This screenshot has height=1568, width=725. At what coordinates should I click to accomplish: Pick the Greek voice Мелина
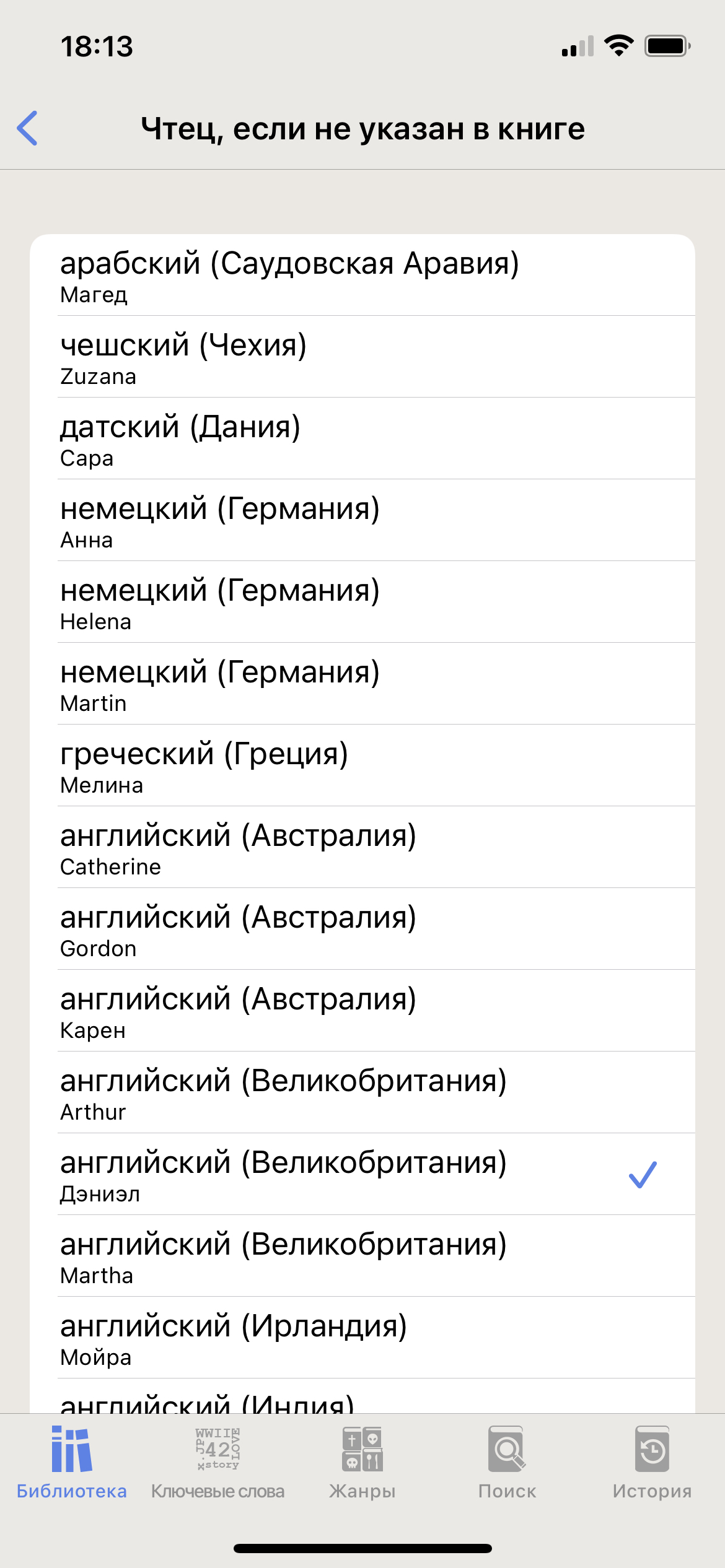pyautogui.click(x=362, y=765)
